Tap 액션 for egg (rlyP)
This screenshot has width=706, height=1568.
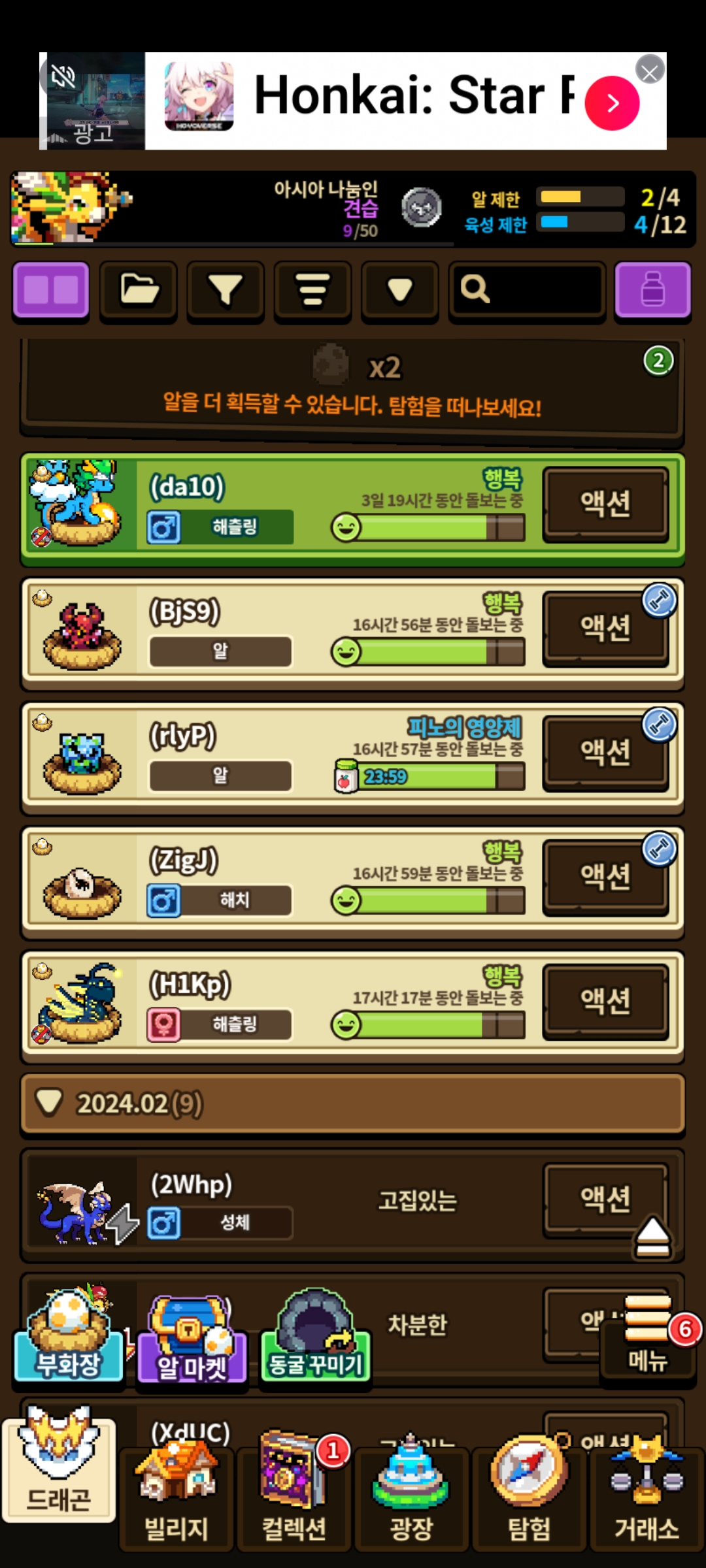pyautogui.click(x=605, y=753)
